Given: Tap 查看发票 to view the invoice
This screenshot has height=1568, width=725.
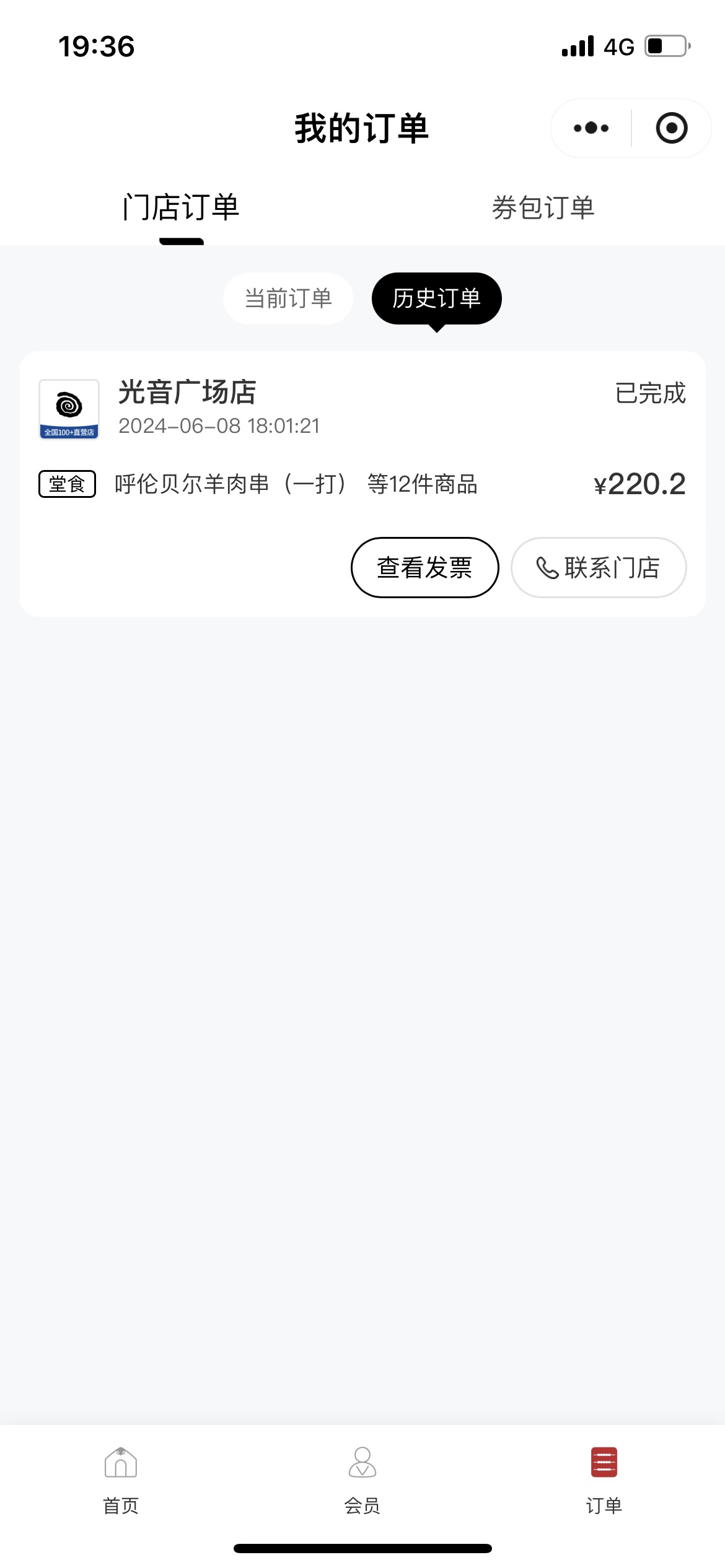Looking at the screenshot, I should [x=425, y=567].
